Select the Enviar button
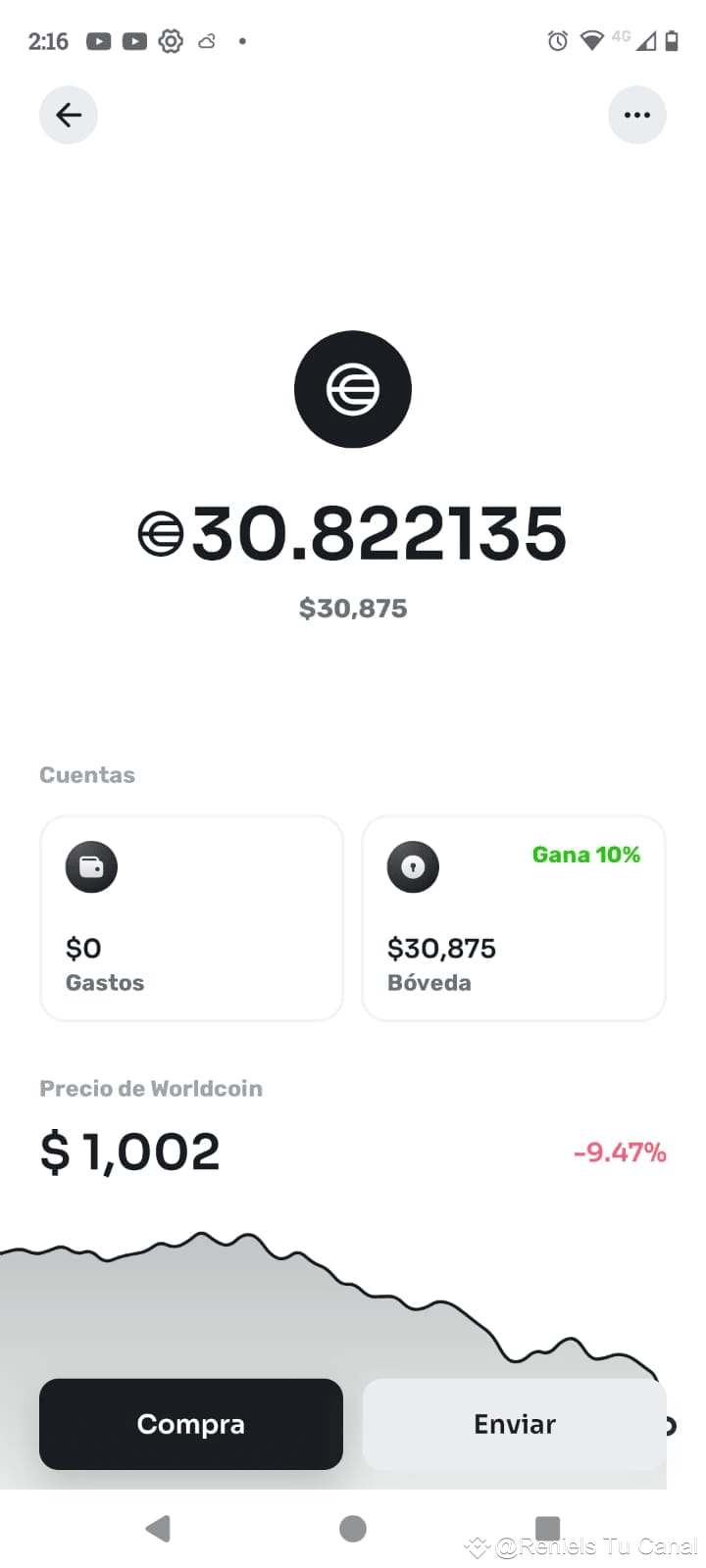 pos(514,1424)
